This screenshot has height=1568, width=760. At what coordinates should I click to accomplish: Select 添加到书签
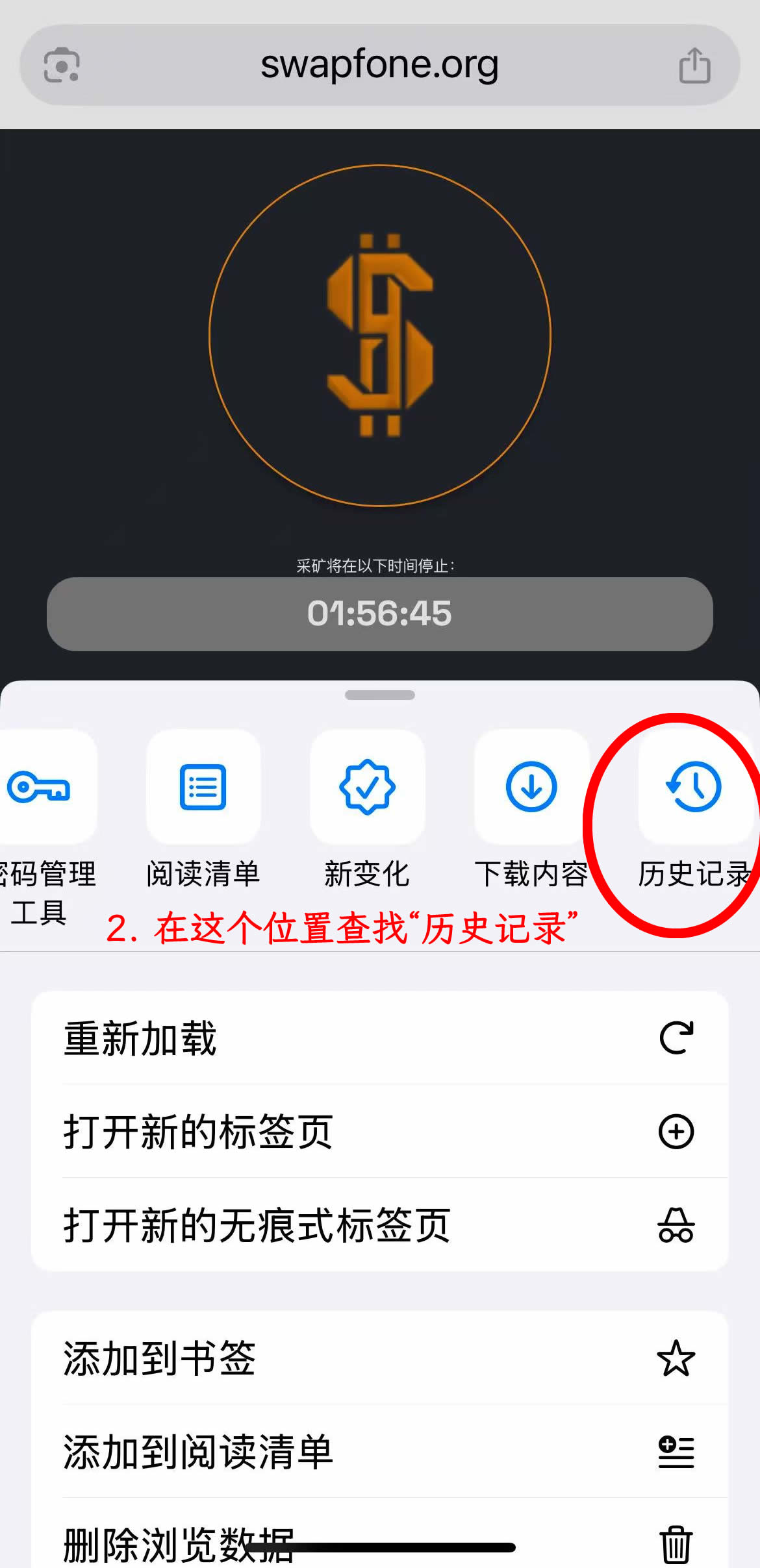380,1358
